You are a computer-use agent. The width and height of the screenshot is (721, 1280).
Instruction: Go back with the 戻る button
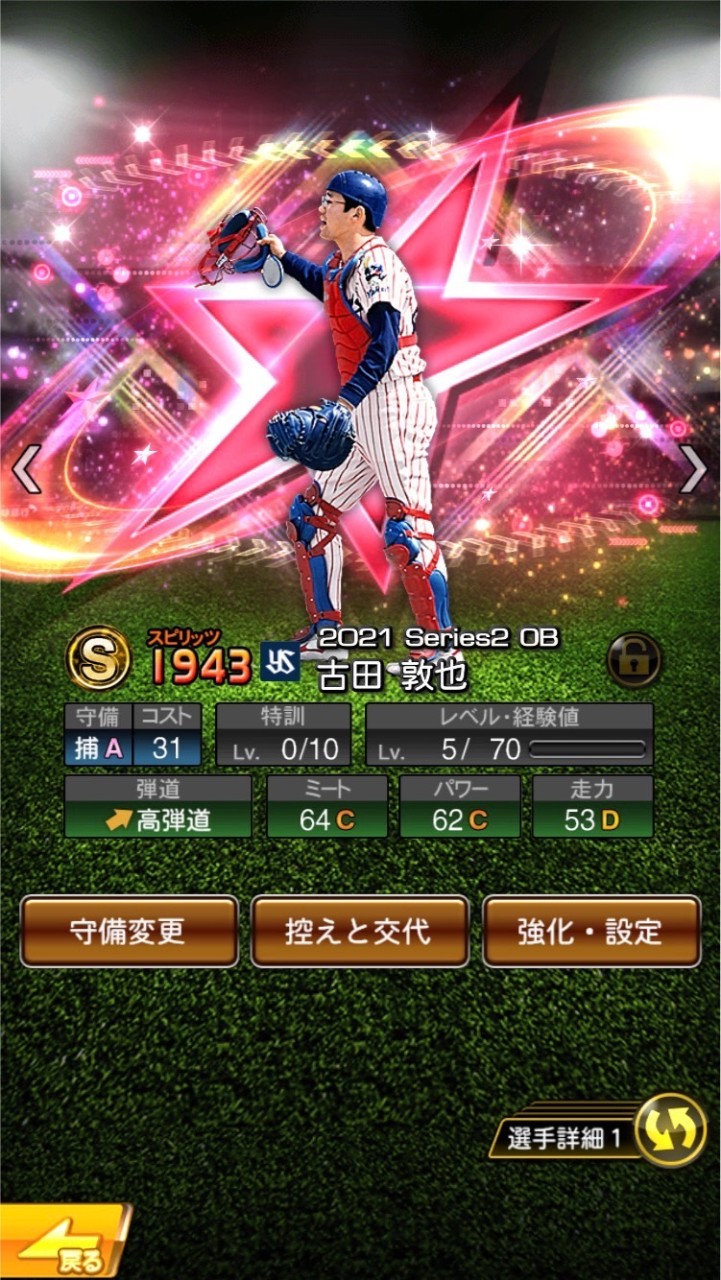click(62, 1243)
